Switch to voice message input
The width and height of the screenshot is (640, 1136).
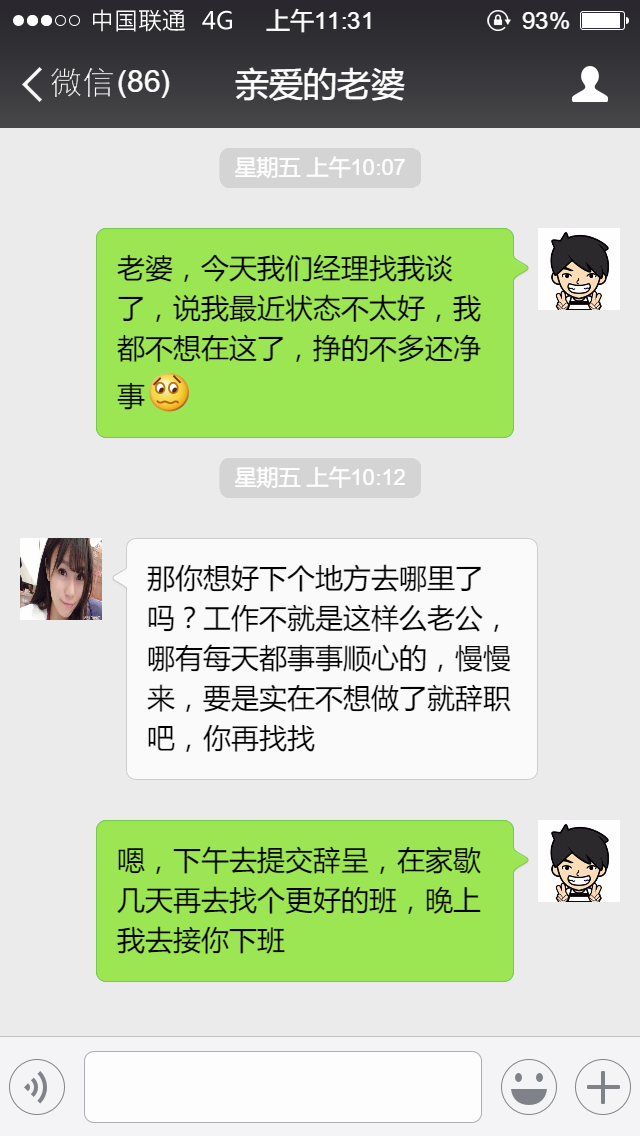37,1086
